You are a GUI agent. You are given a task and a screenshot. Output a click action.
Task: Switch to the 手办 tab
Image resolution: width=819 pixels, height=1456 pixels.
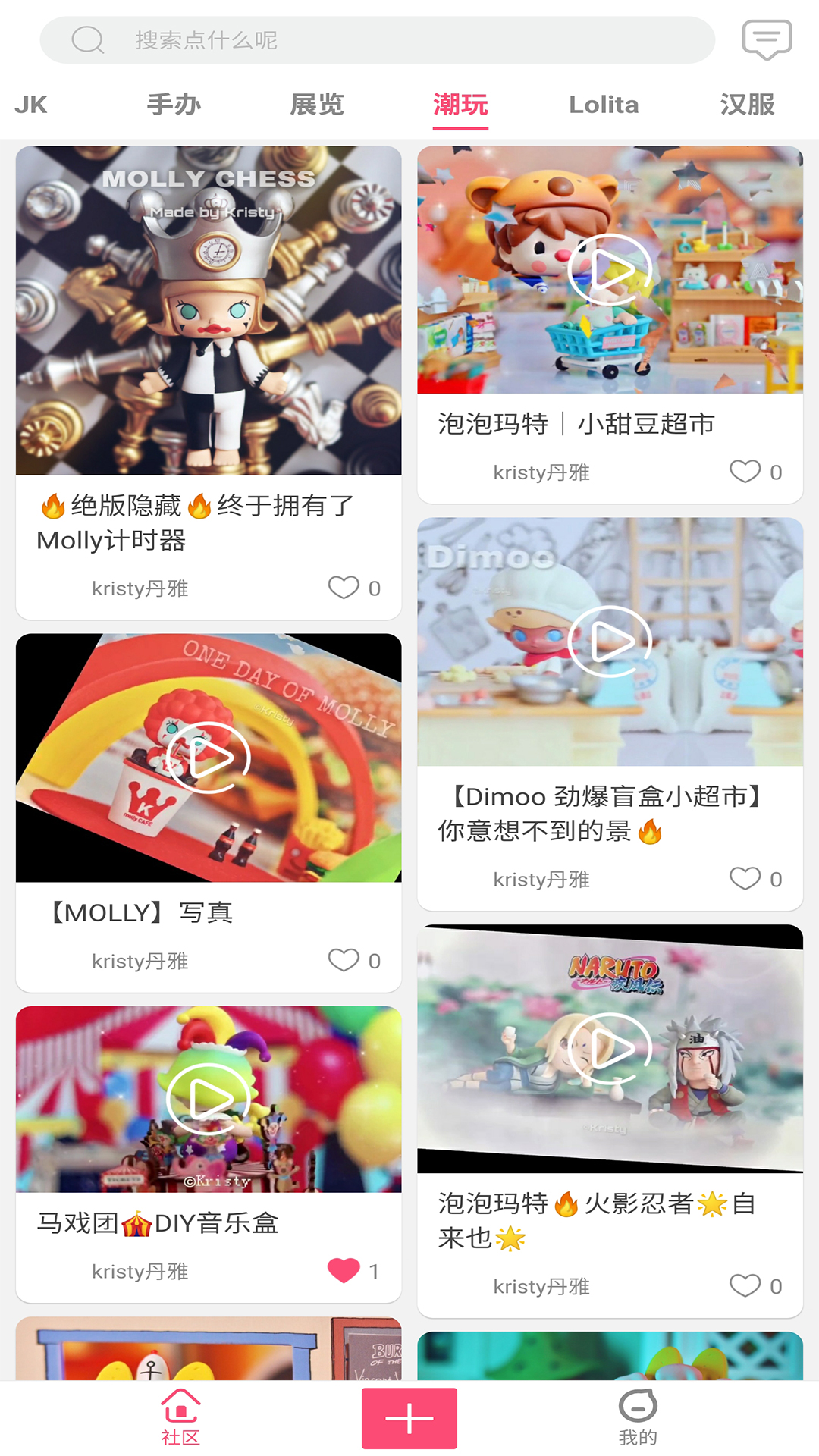pos(174,104)
